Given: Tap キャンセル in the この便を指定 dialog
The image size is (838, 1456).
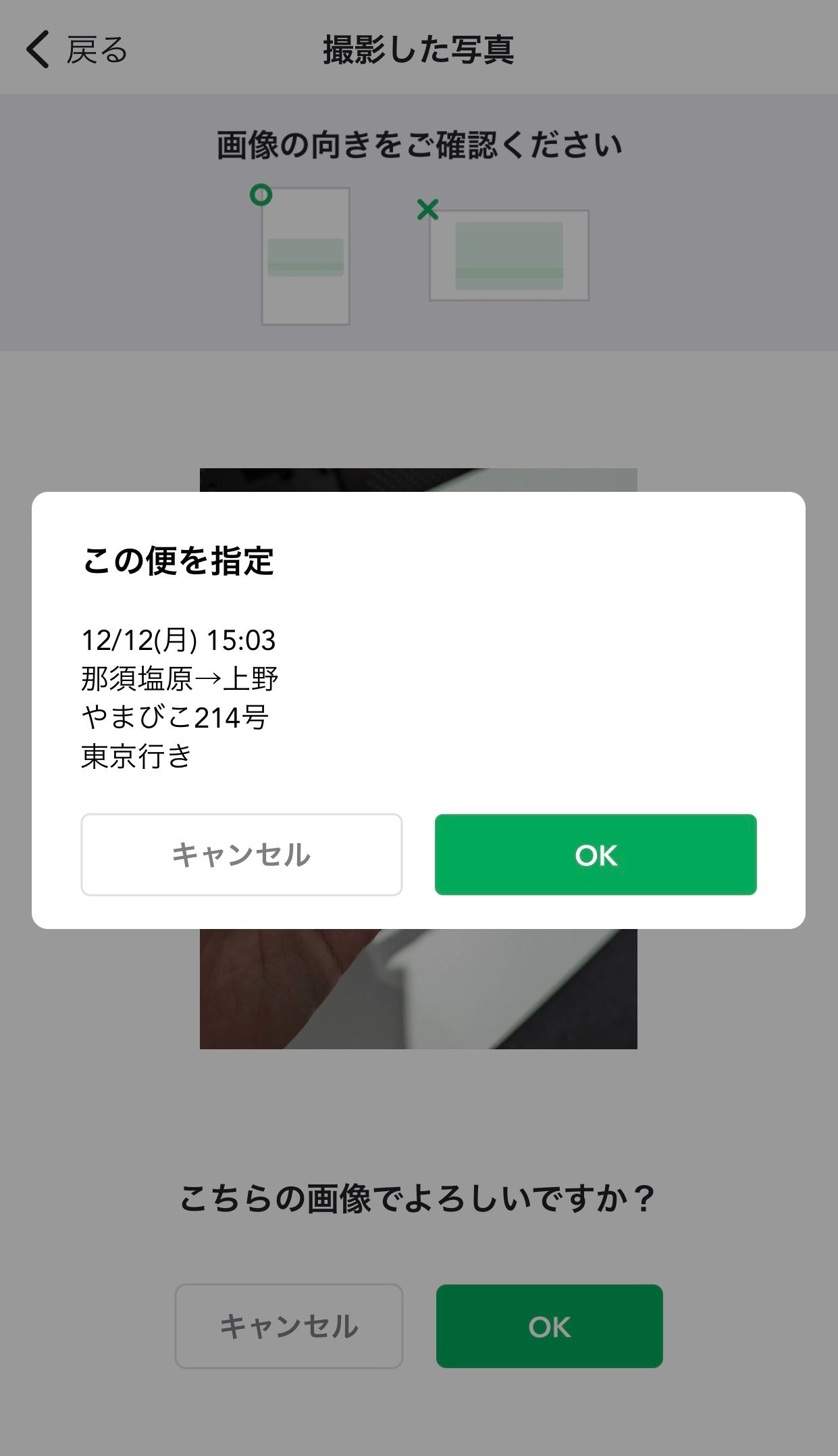Looking at the screenshot, I should click(x=241, y=855).
